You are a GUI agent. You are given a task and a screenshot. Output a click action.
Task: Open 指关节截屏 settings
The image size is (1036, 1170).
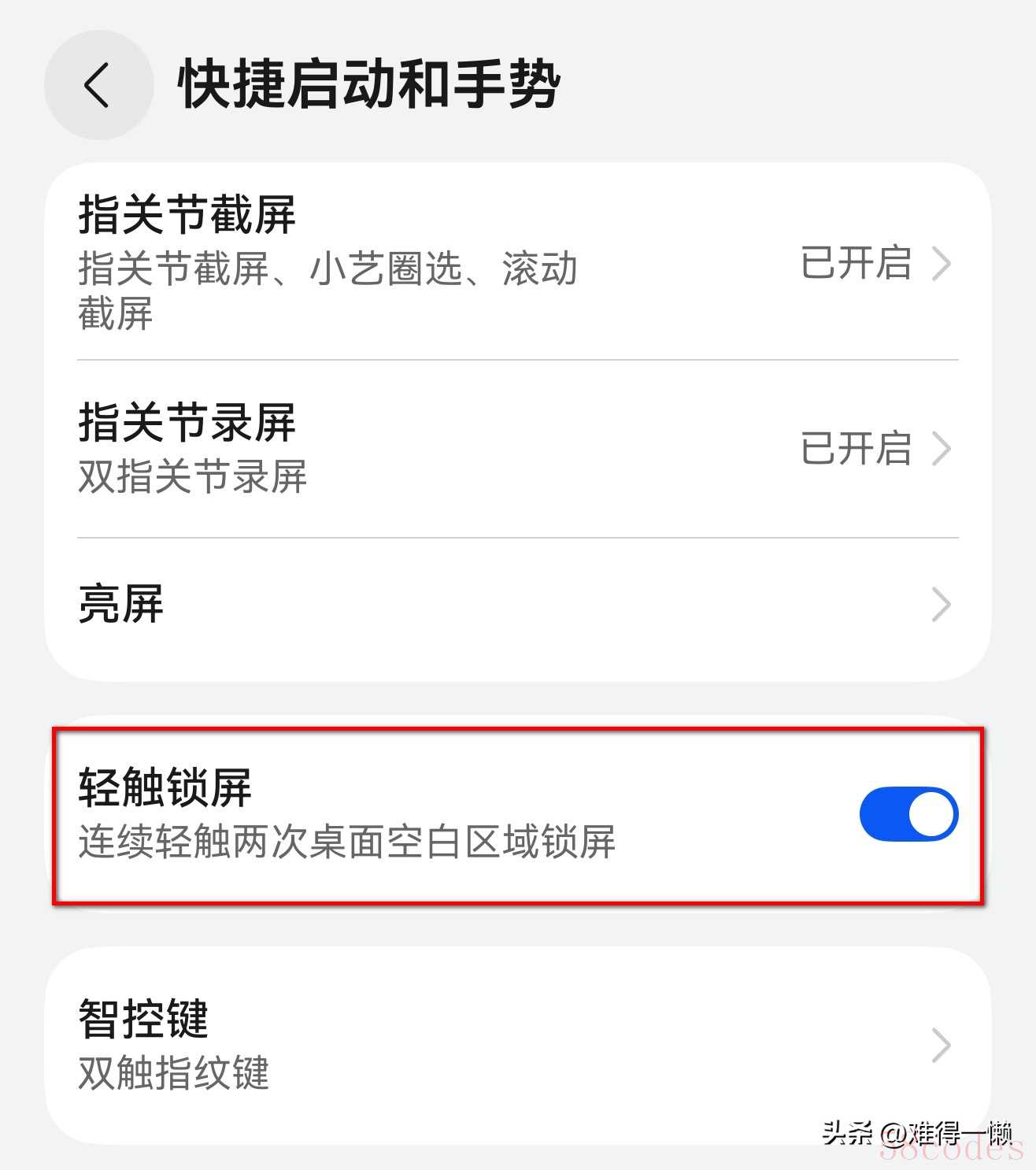[x=516, y=263]
